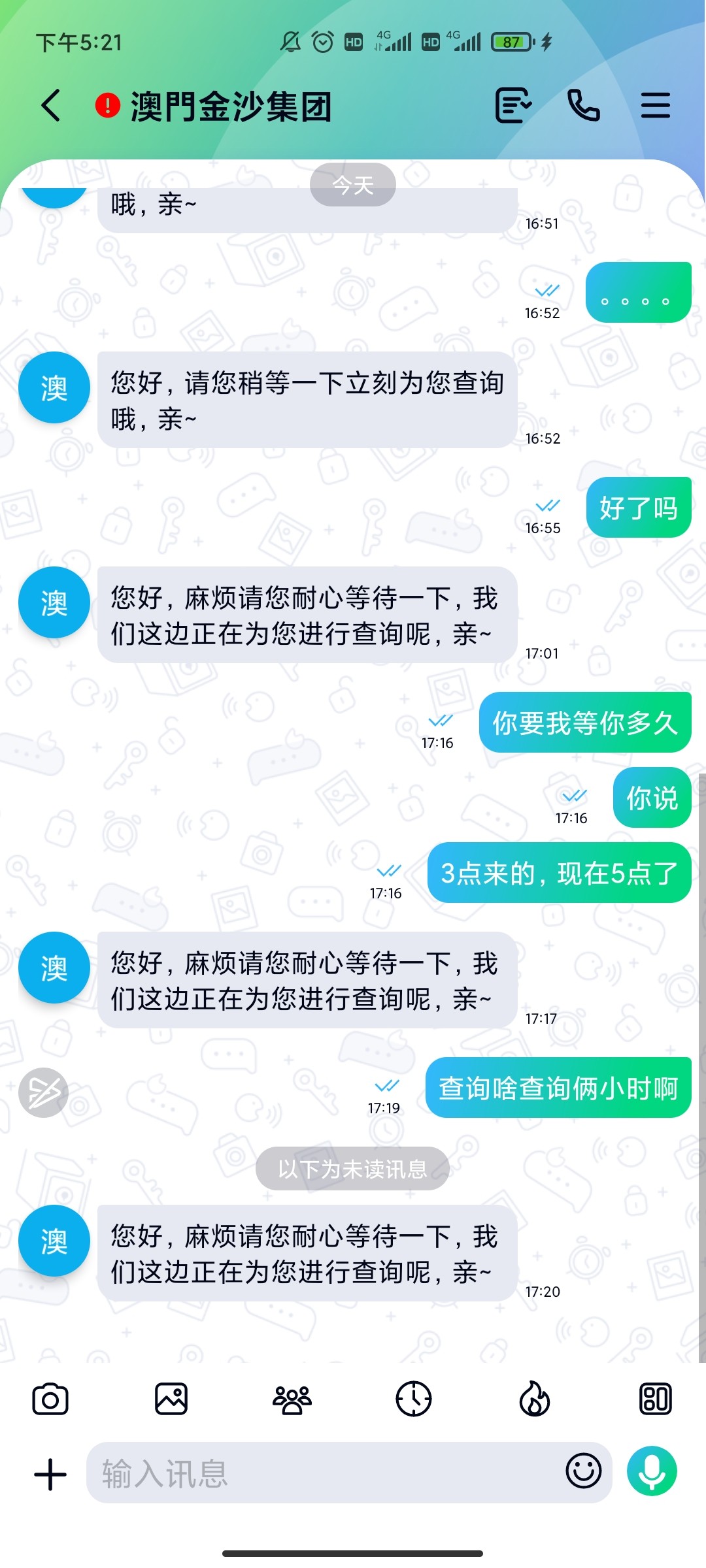Open the camera from the toolbar
This screenshot has width=706, height=1568.
click(x=50, y=1399)
